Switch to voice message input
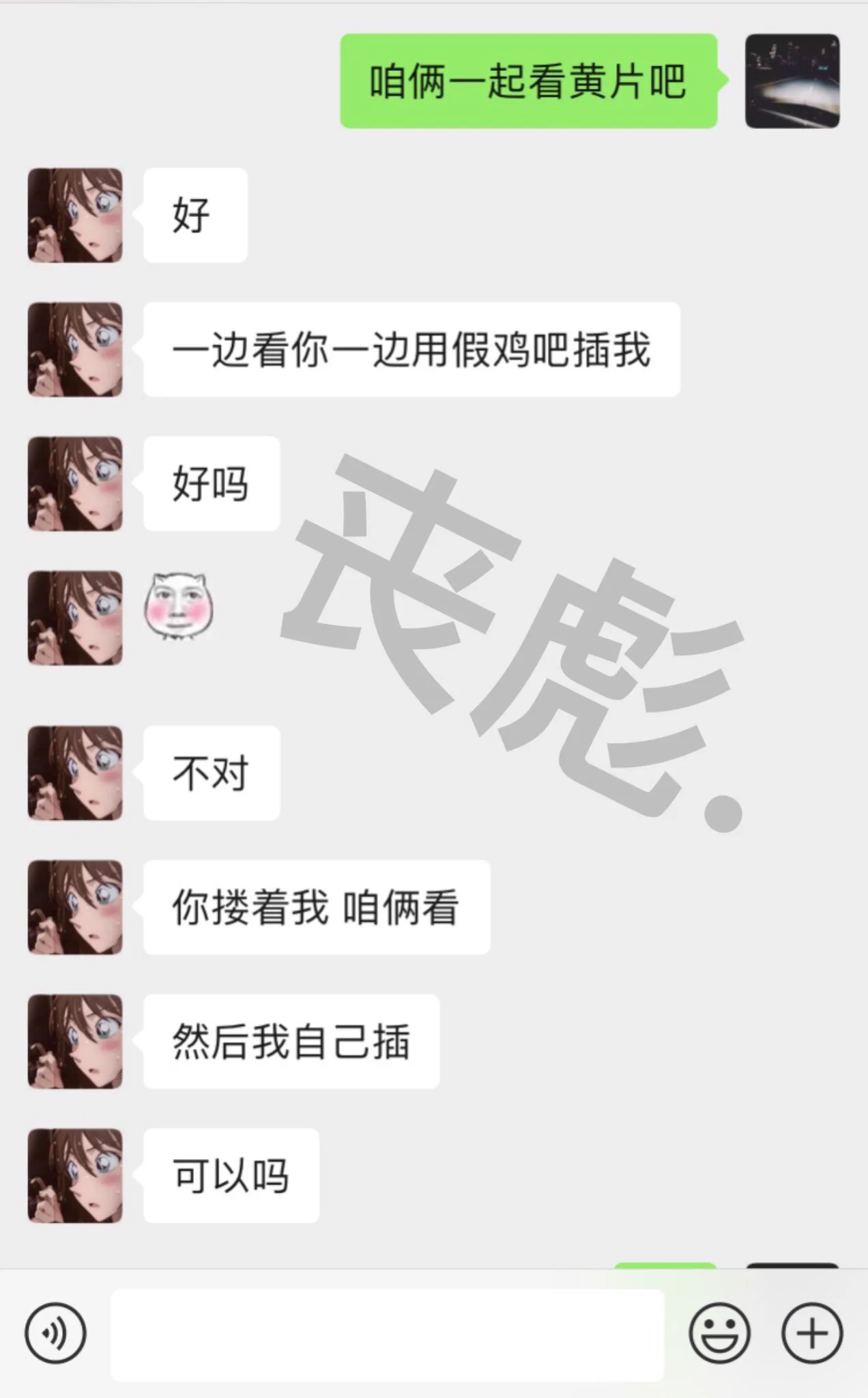 pos(55,1333)
